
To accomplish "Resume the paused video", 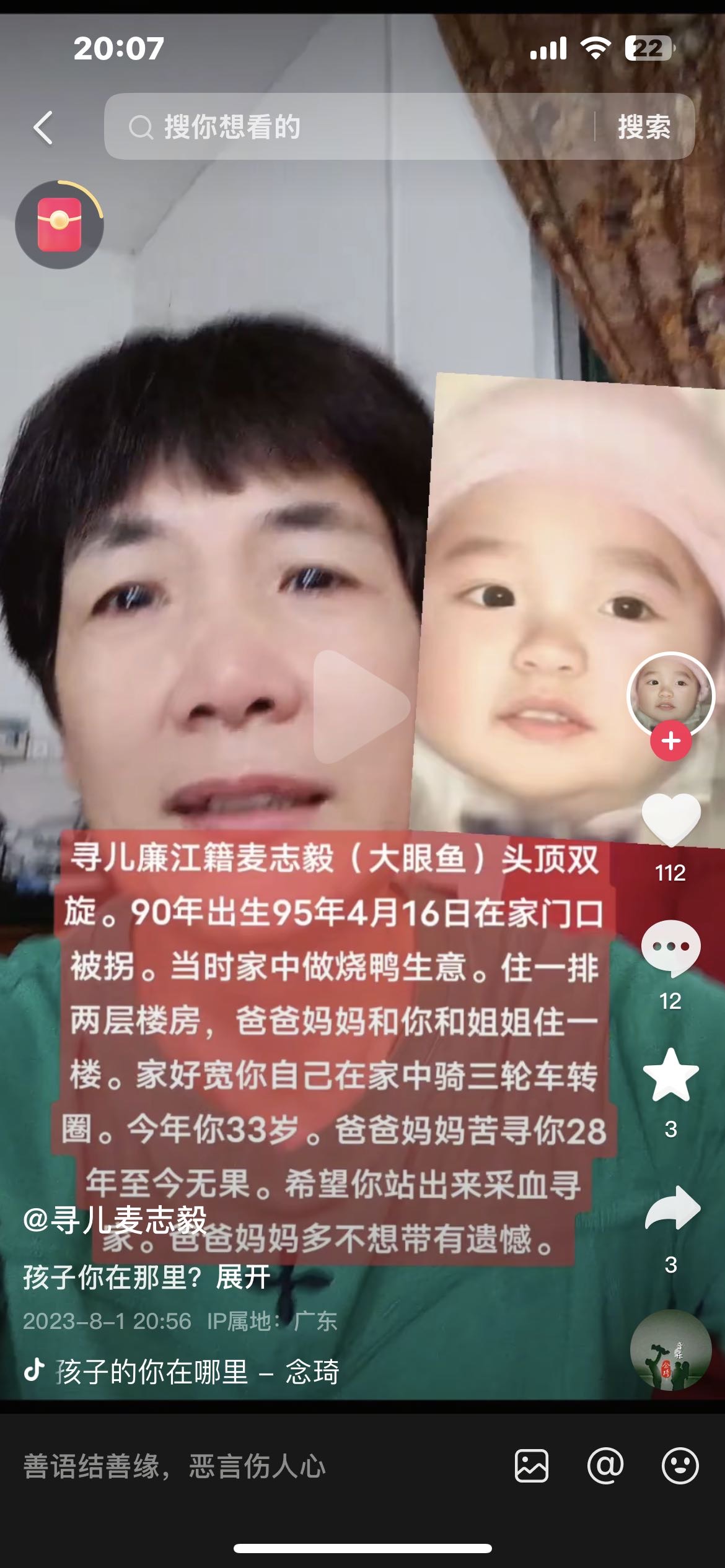I will point(361,707).
